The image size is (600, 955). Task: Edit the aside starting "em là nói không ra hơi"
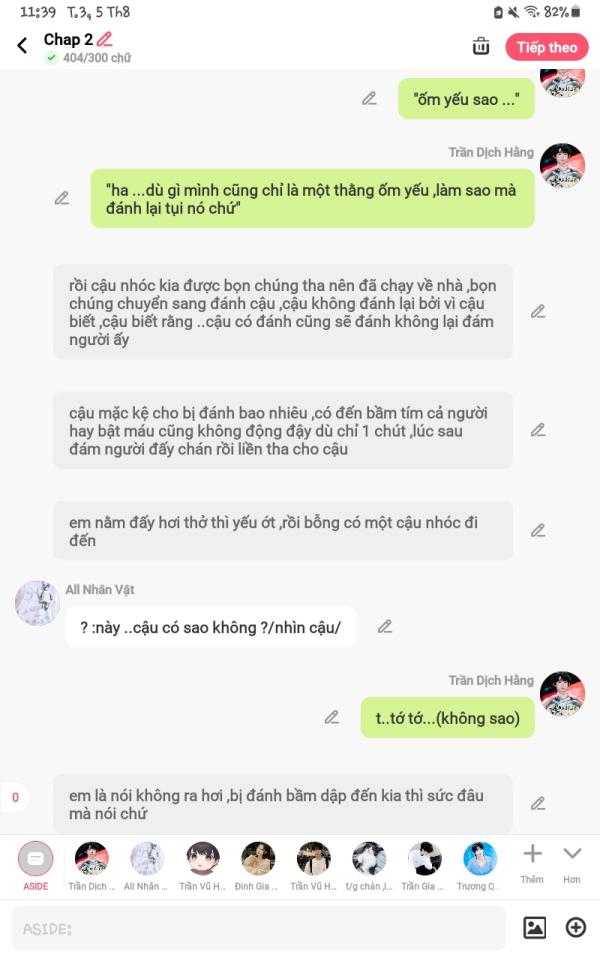[x=538, y=803]
